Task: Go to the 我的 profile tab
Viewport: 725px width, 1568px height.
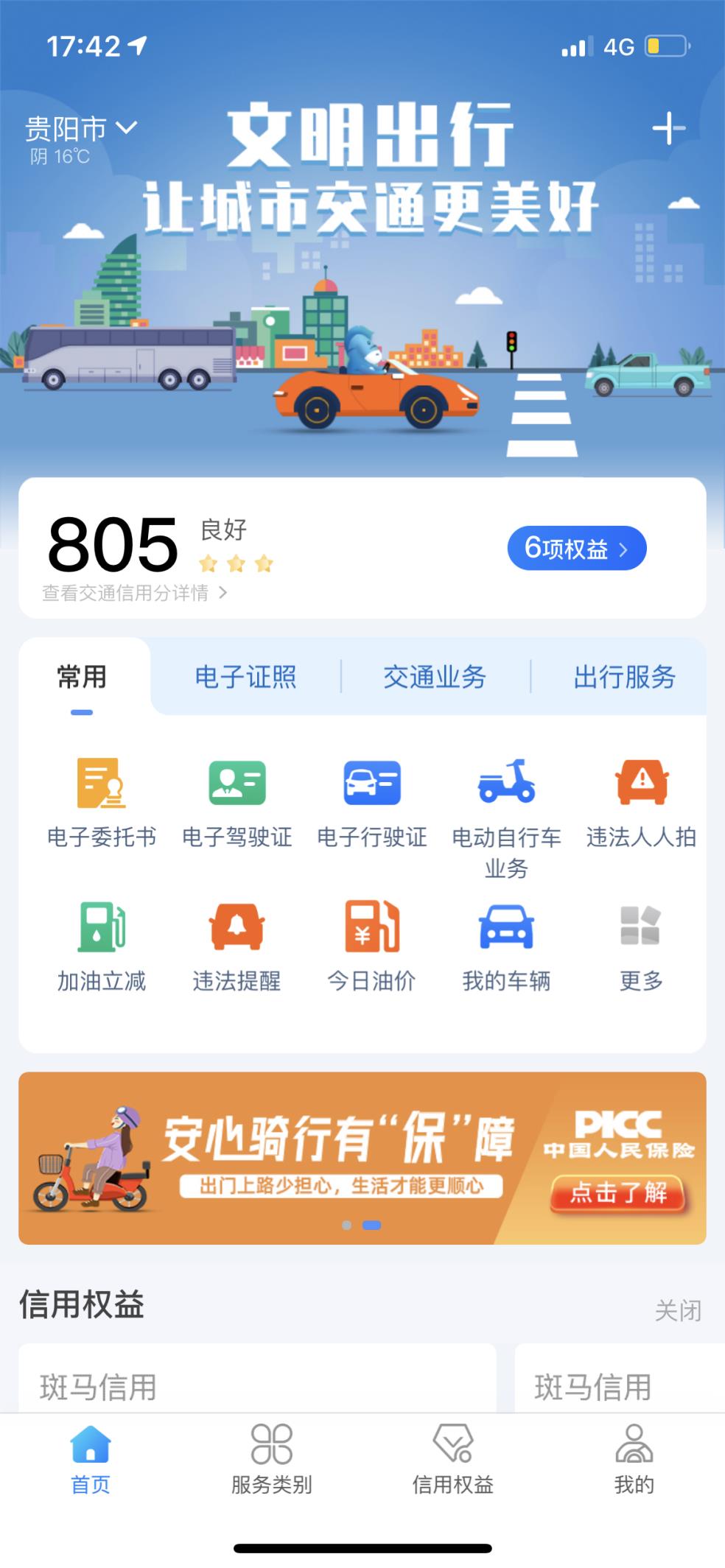Action: tap(634, 1459)
